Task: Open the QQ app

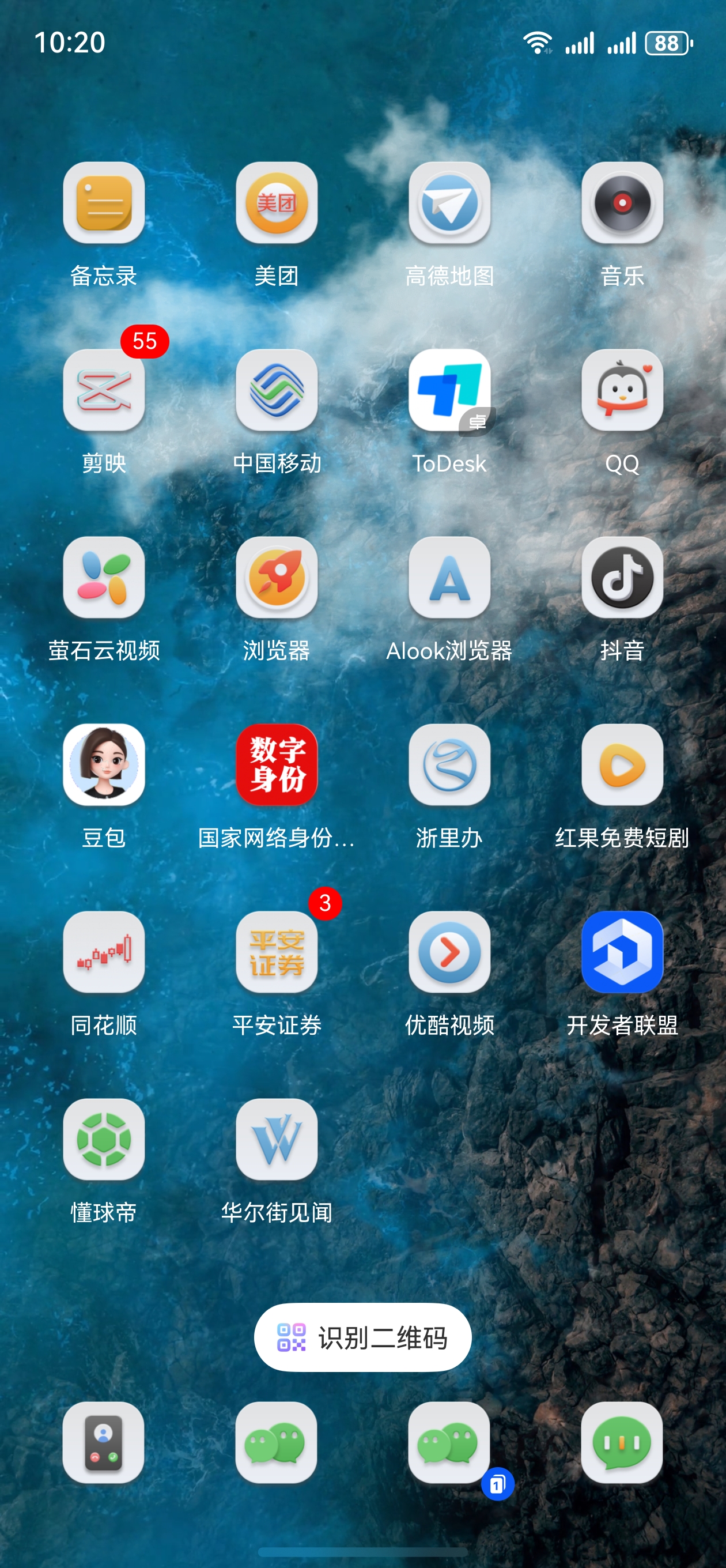Action: click(622, 391)
